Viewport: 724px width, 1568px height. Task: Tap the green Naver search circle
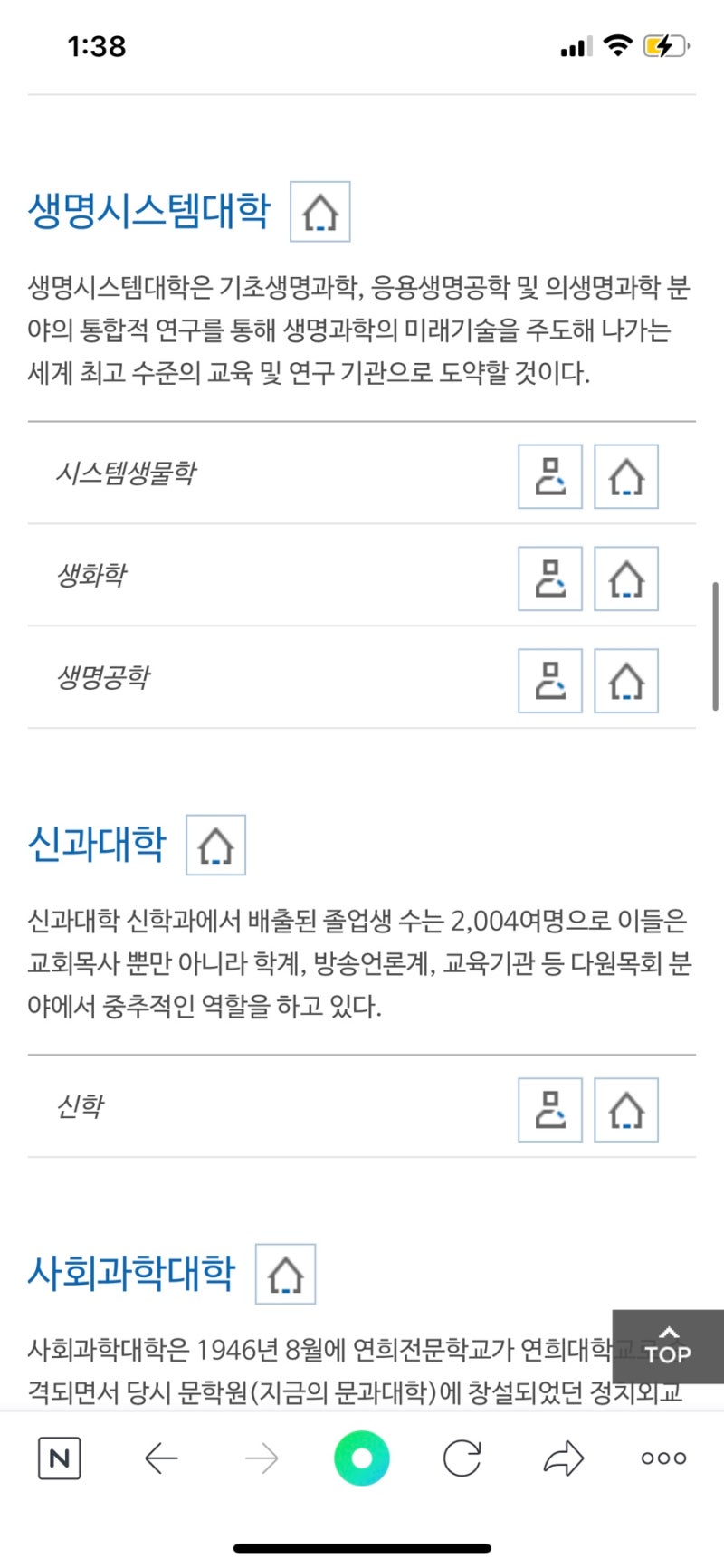362,1458
